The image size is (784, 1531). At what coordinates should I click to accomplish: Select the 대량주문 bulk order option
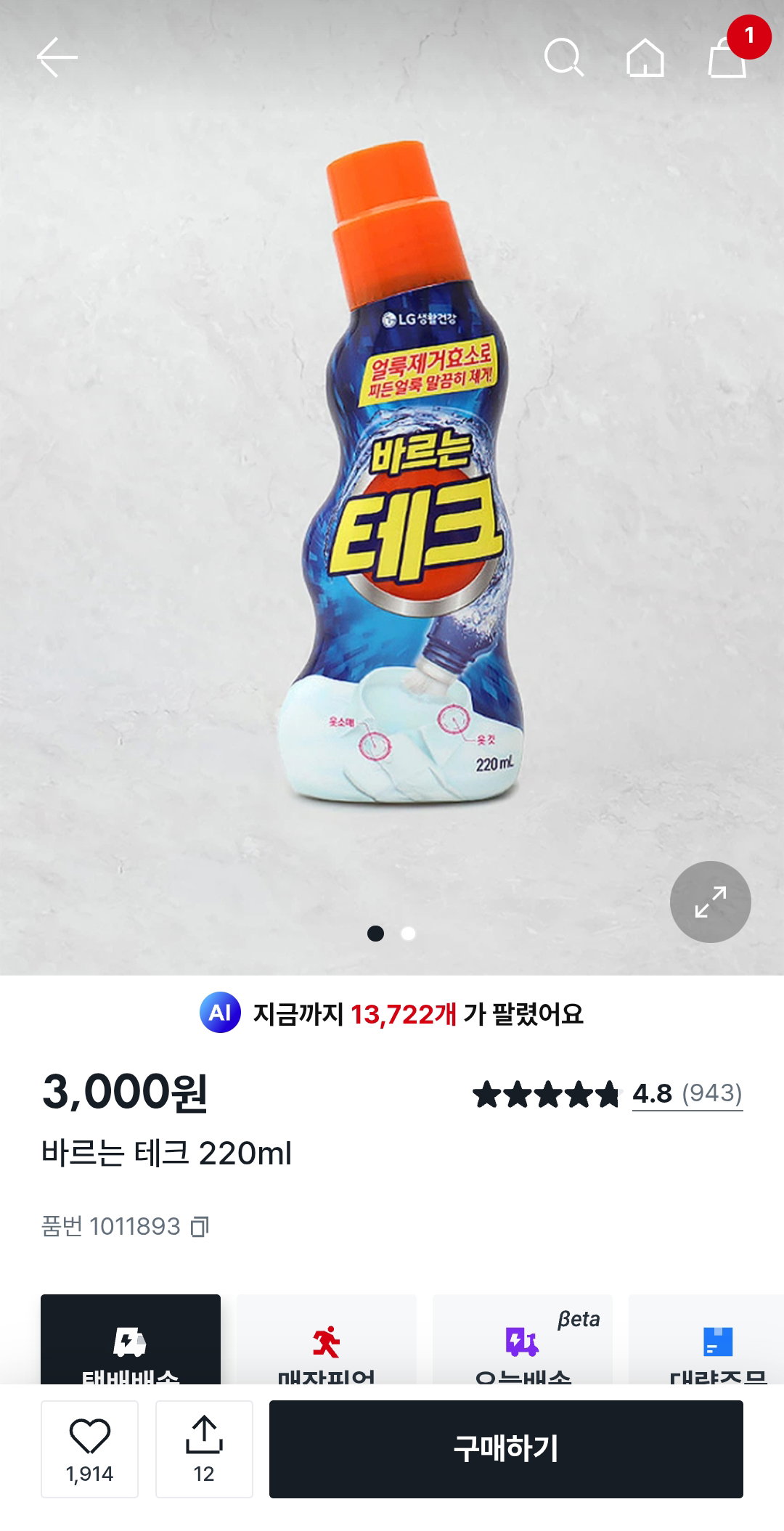tap(706, 1339)
